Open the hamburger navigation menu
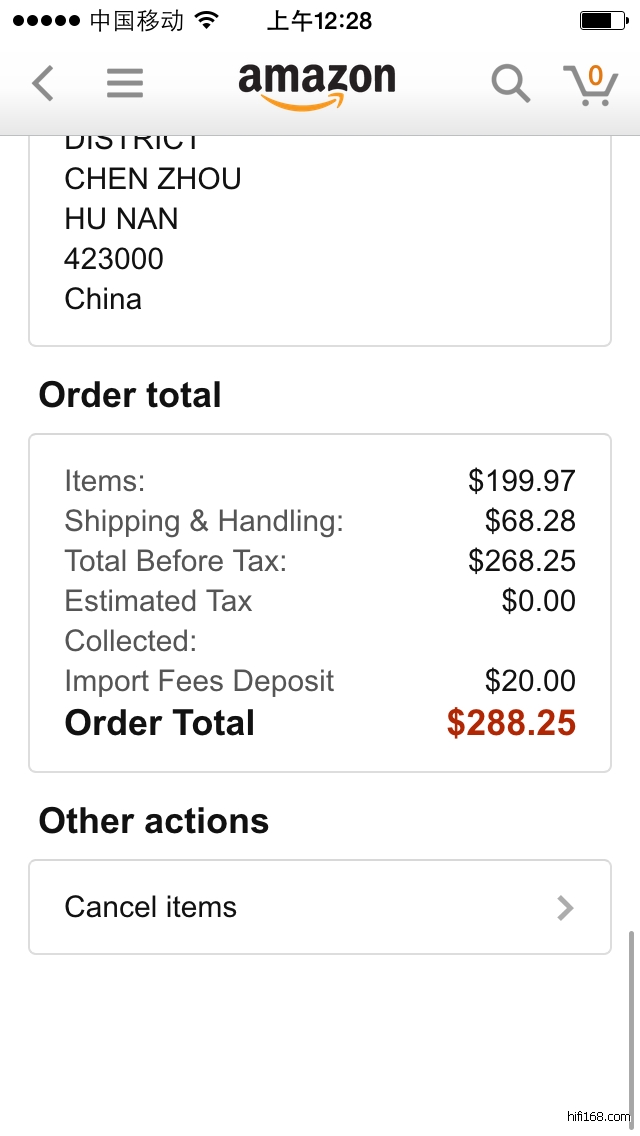The image size is (640, 1136). click(125, 83)
